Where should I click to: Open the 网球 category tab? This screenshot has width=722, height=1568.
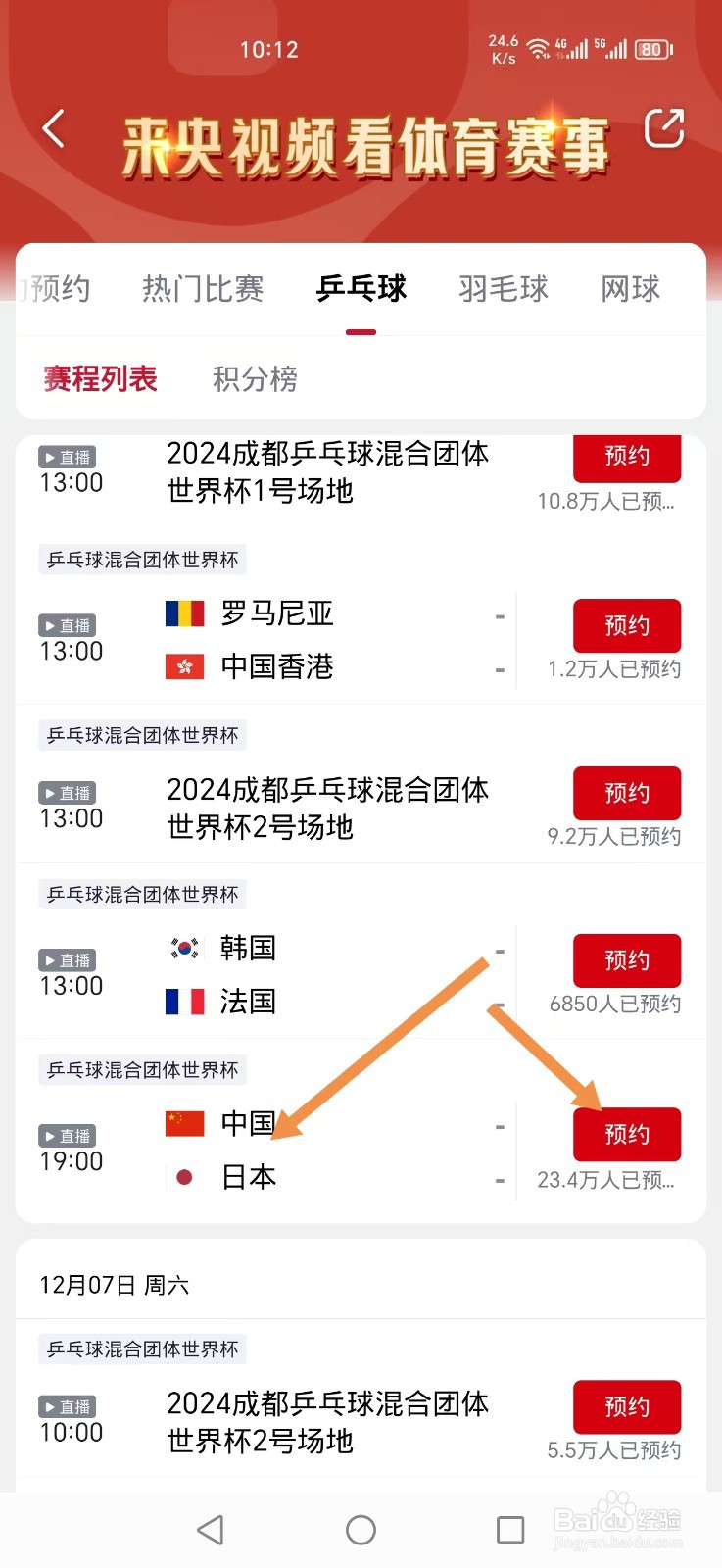[629, 288]
